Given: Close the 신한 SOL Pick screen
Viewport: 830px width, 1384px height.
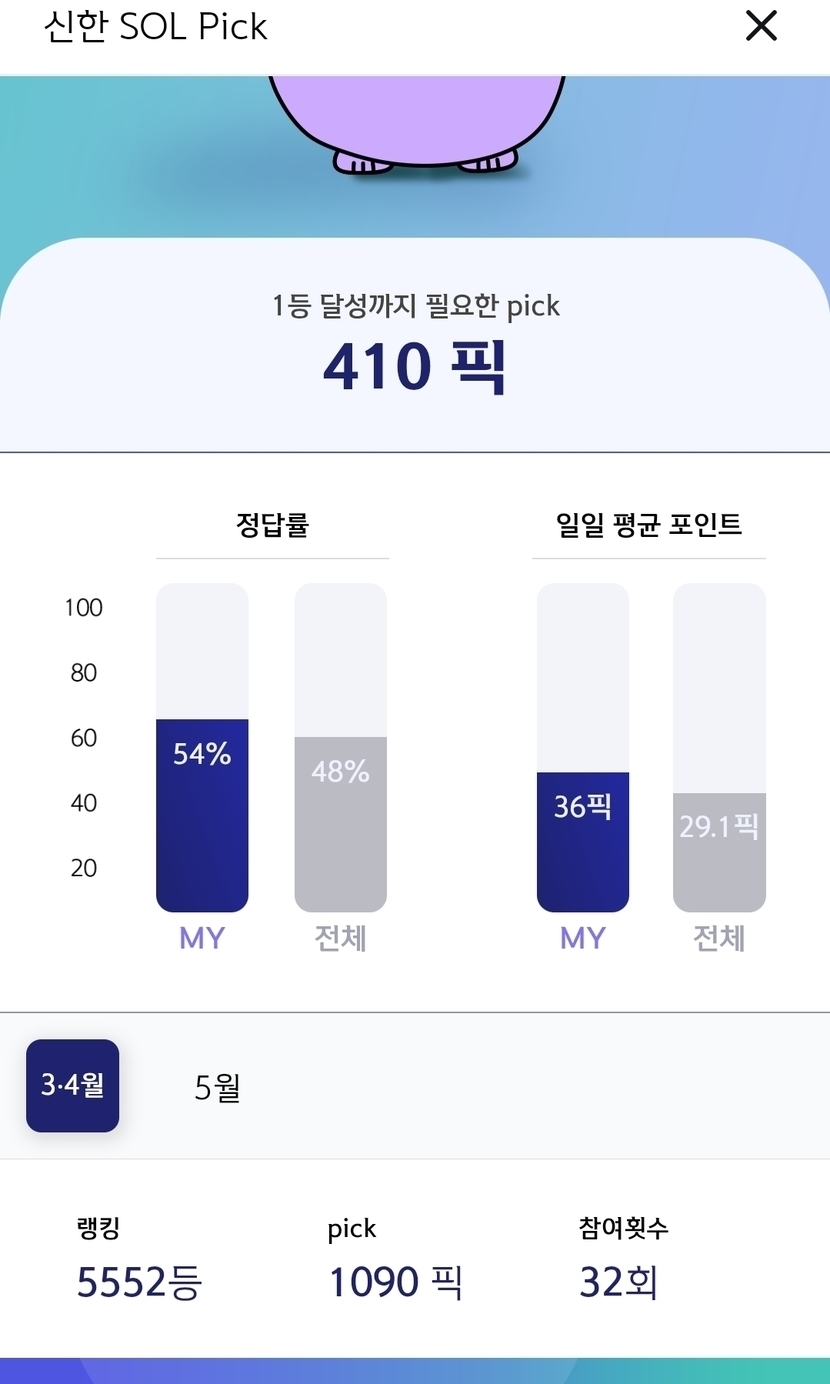Looking at the screenshot, I should pos(761,26).
